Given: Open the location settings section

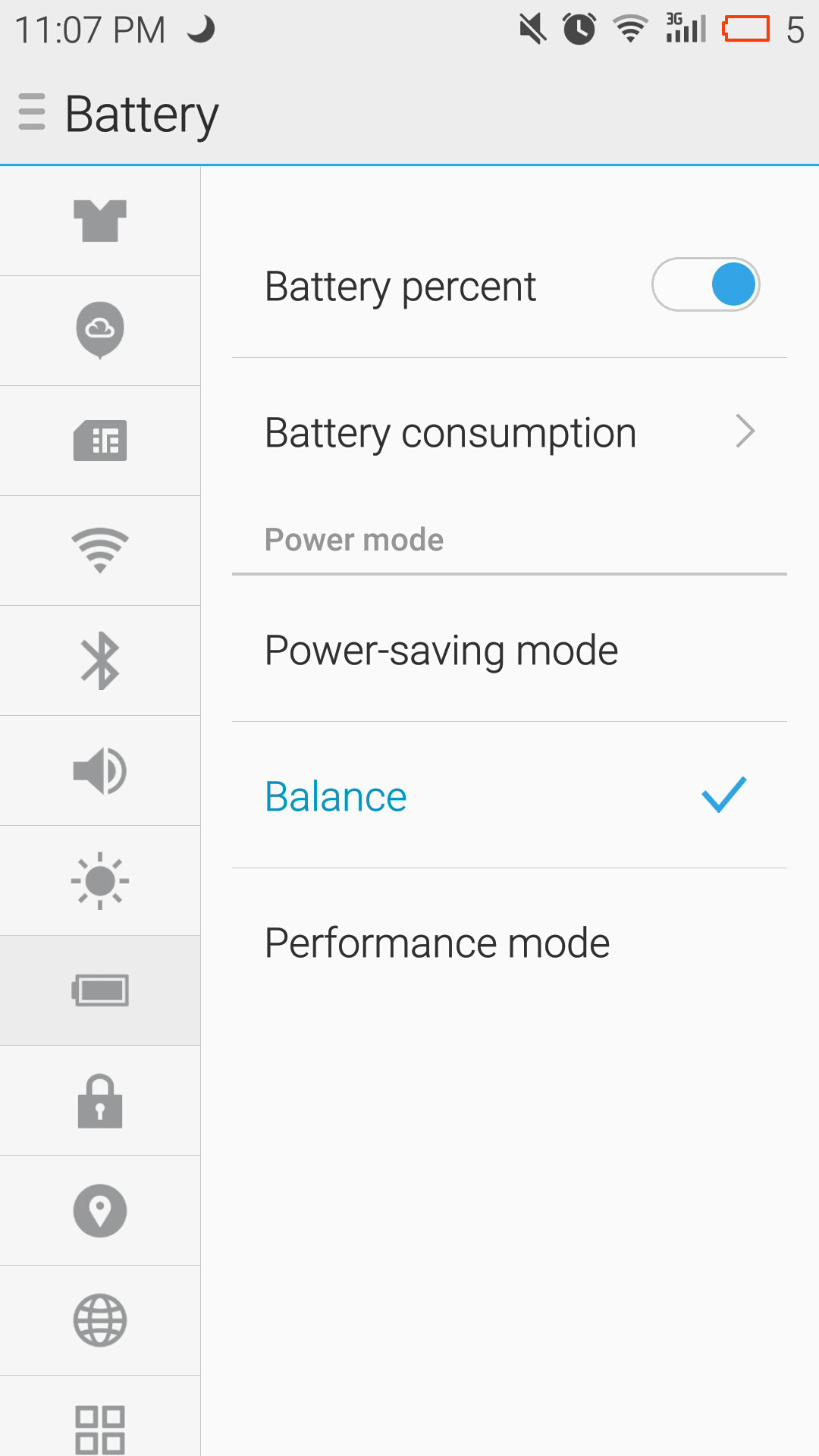Looking at the screenshot, I should pyautogui.click(x=100, y=1210).
